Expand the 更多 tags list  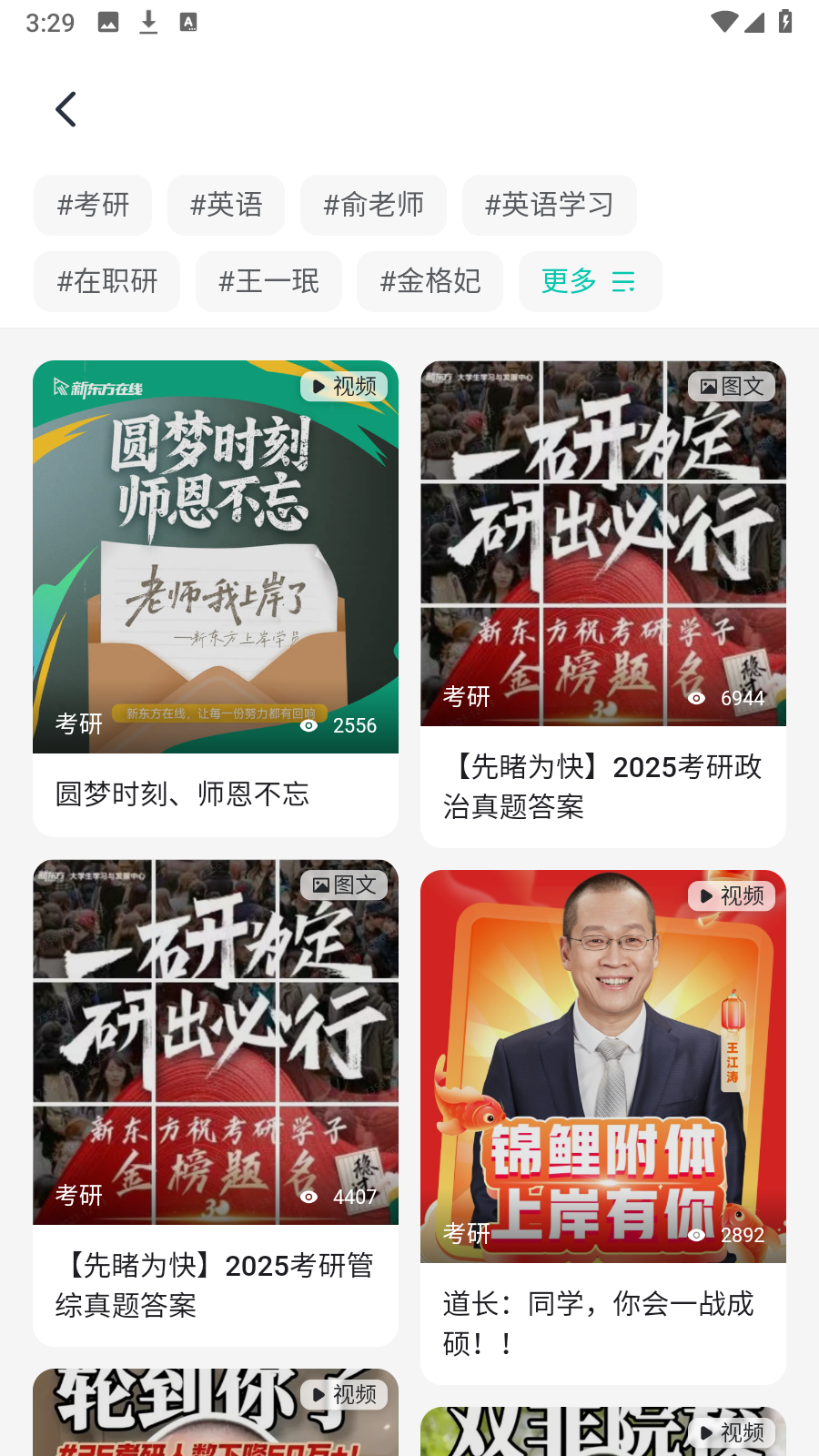[589, 281]
